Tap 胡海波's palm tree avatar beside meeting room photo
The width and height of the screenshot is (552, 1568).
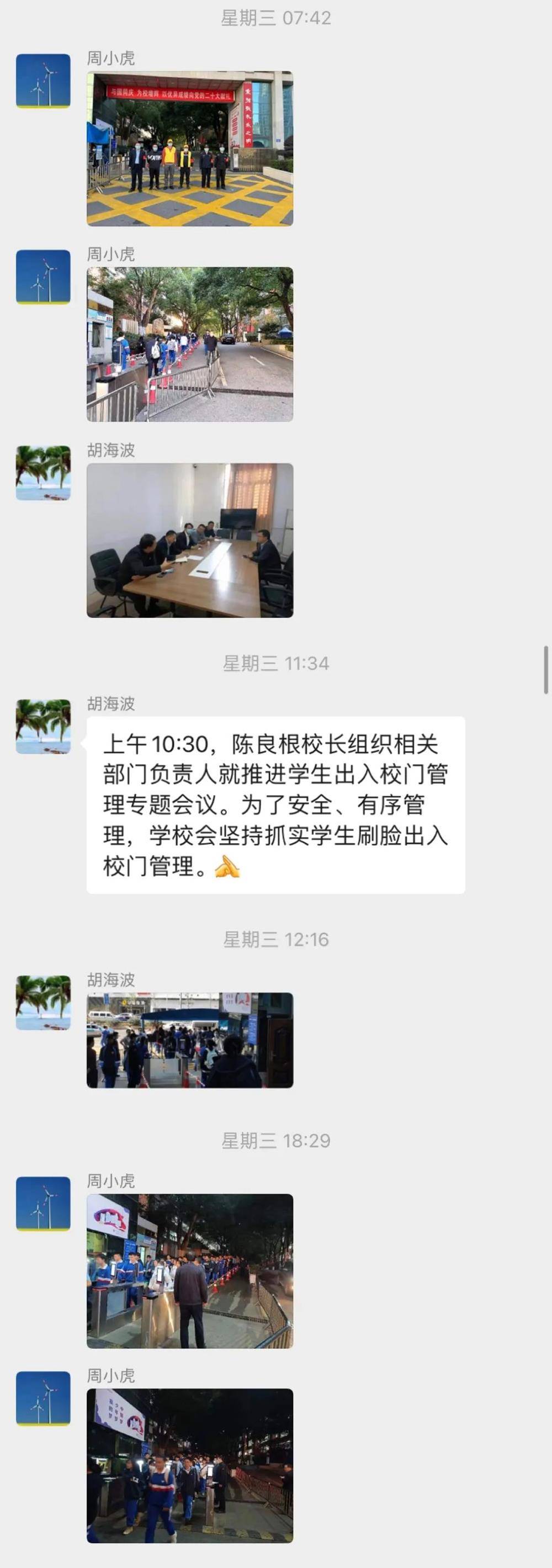[43, 473]
